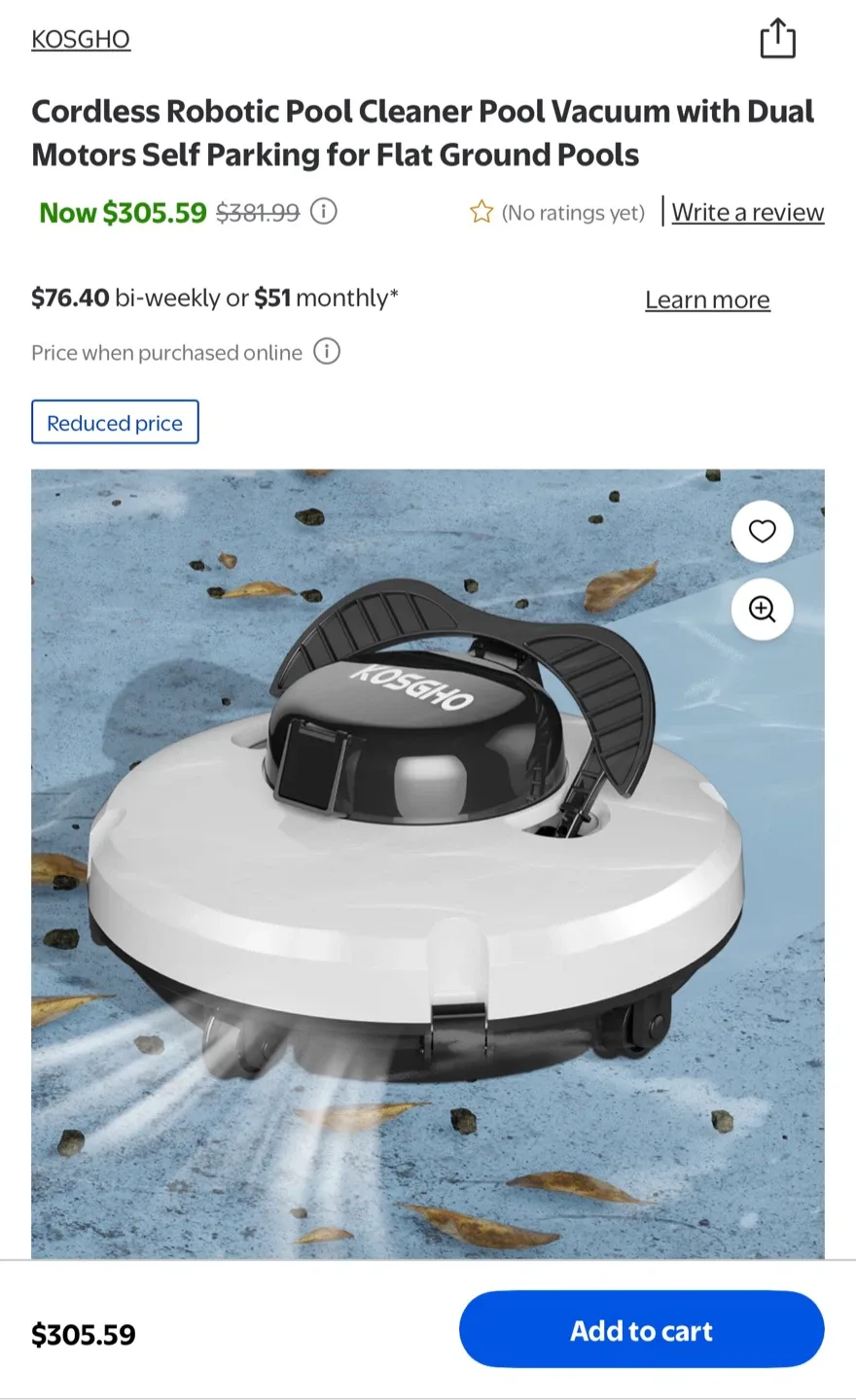Click the info icon next to online price
856x1400 pixels.
click(327, 352)
